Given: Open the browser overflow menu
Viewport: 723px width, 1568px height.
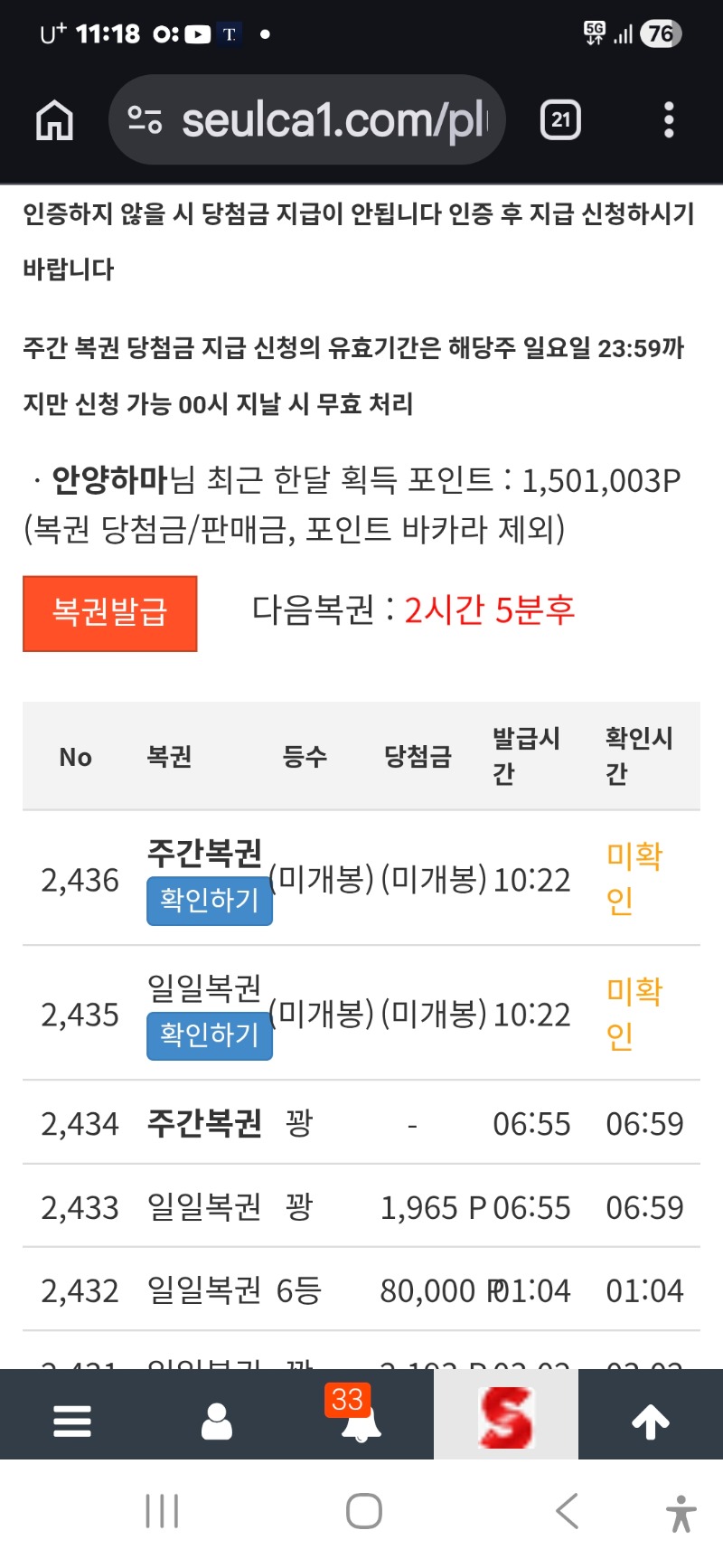Looking at the screenshot, I should coord(669,119).
